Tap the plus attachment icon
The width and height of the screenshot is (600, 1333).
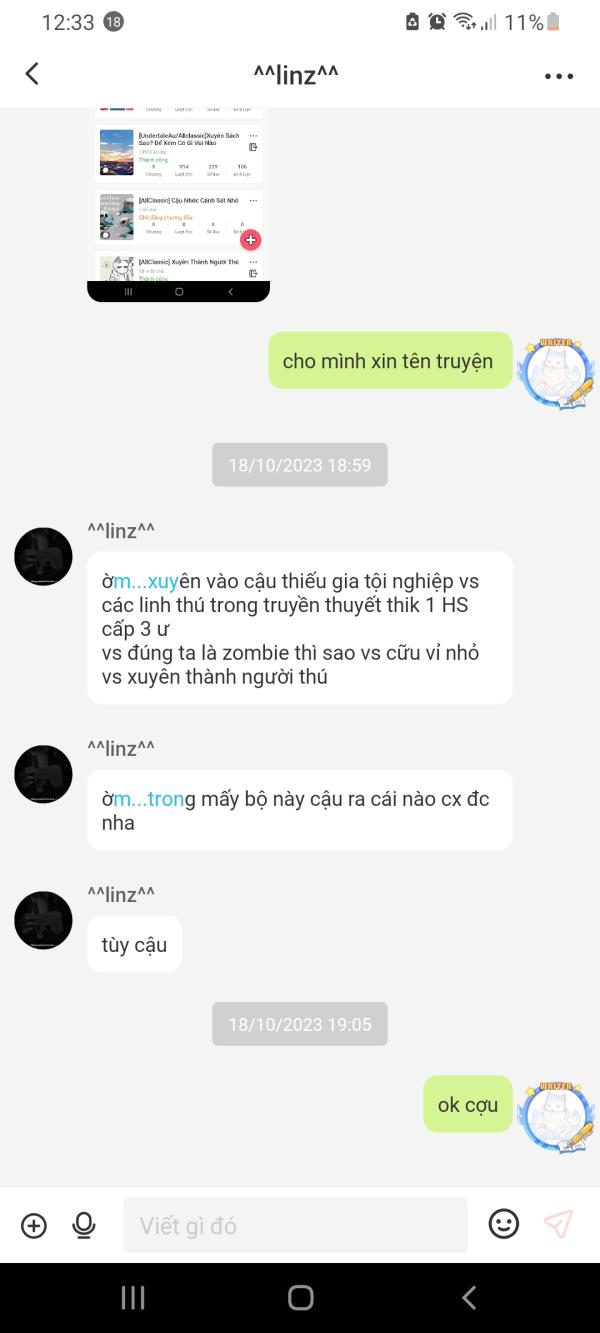34,1225
